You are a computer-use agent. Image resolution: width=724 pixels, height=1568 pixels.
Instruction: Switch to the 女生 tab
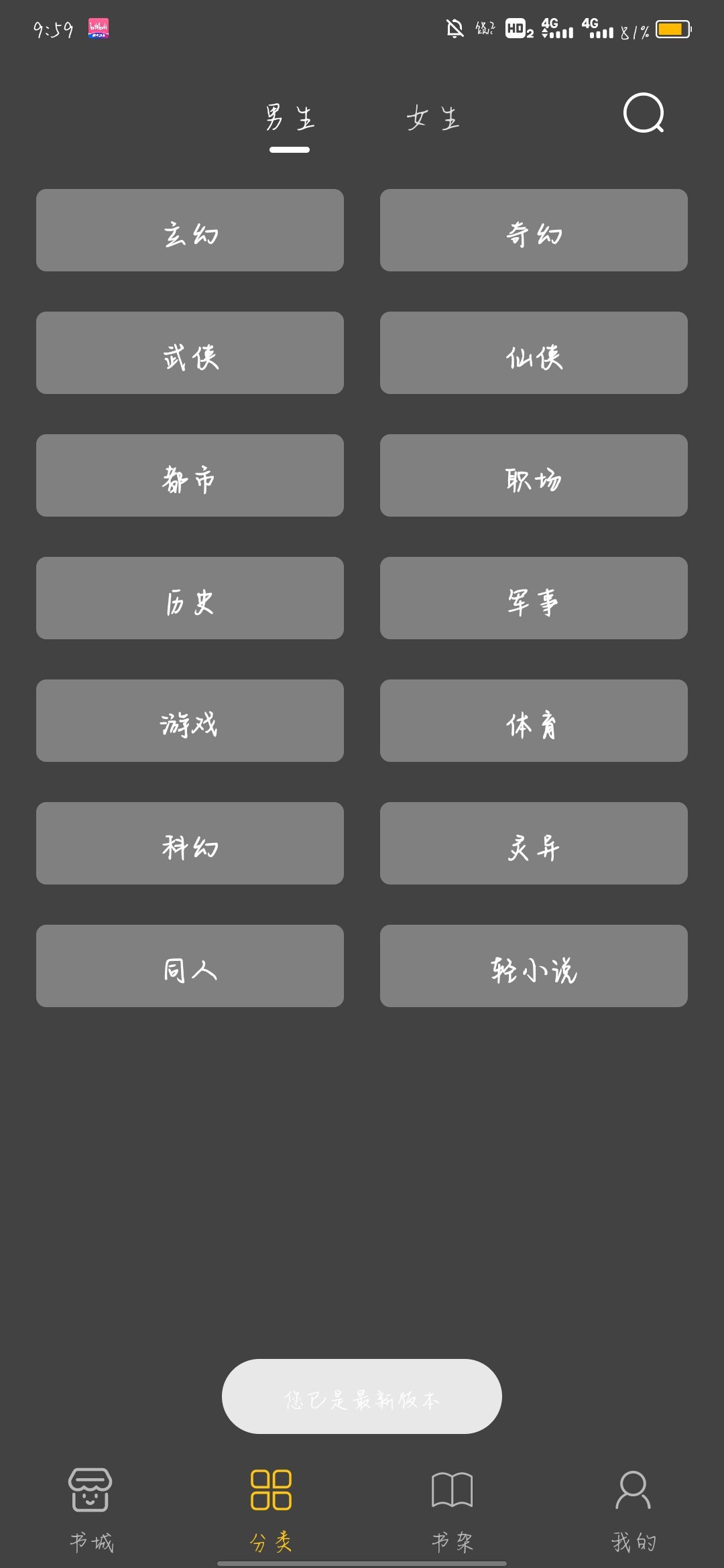(x=433, y=119)
